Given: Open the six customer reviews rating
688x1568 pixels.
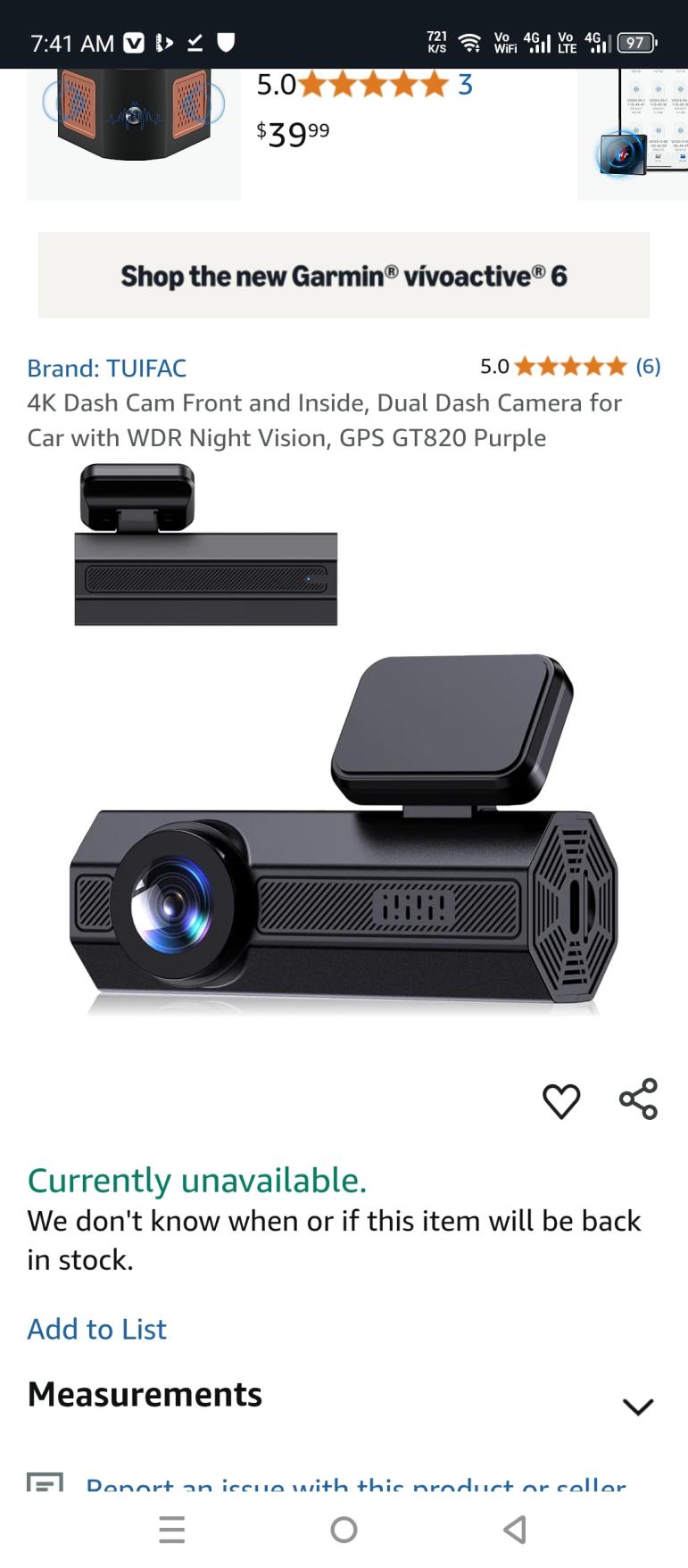Looking at the screenshot, I should pos(571,366).
